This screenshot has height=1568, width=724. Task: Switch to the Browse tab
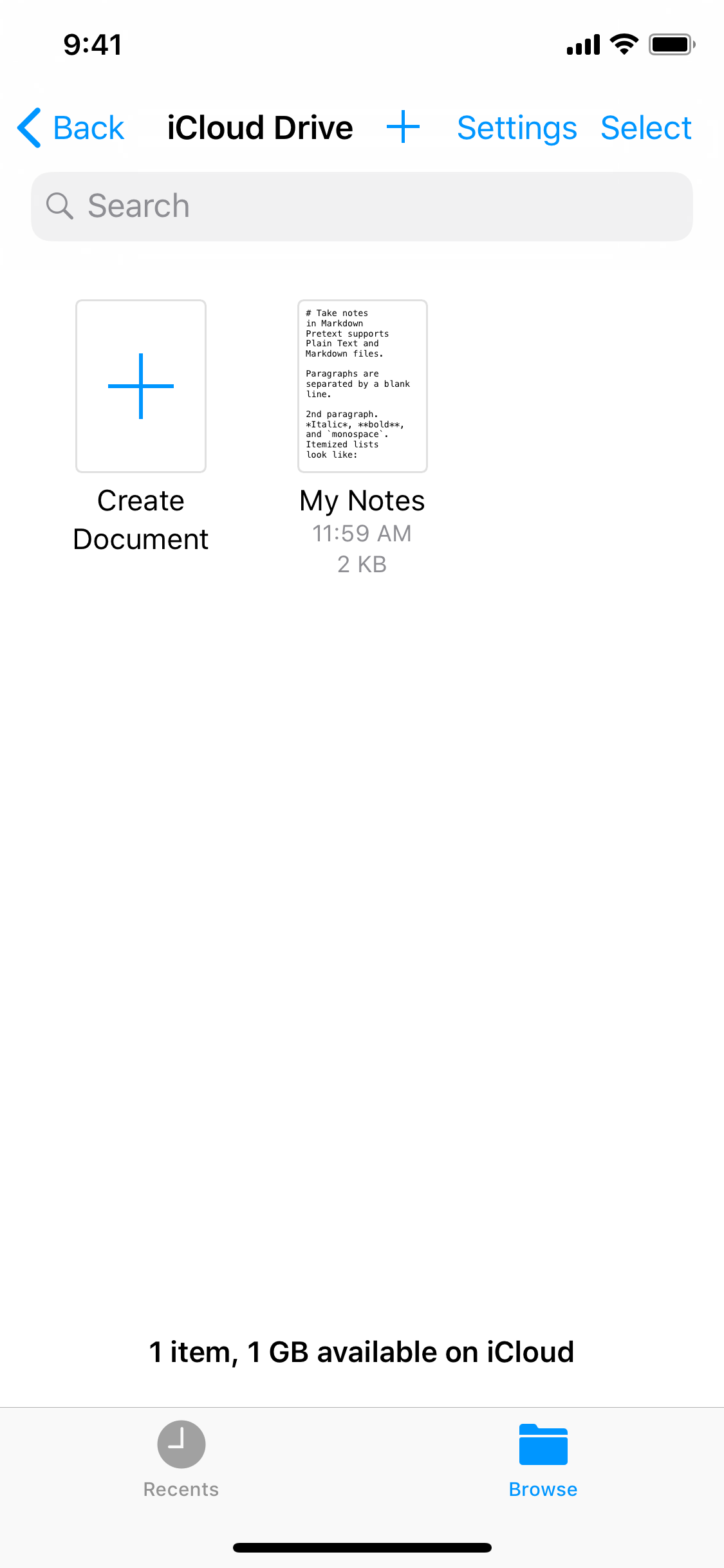(x=543, y=1459)
